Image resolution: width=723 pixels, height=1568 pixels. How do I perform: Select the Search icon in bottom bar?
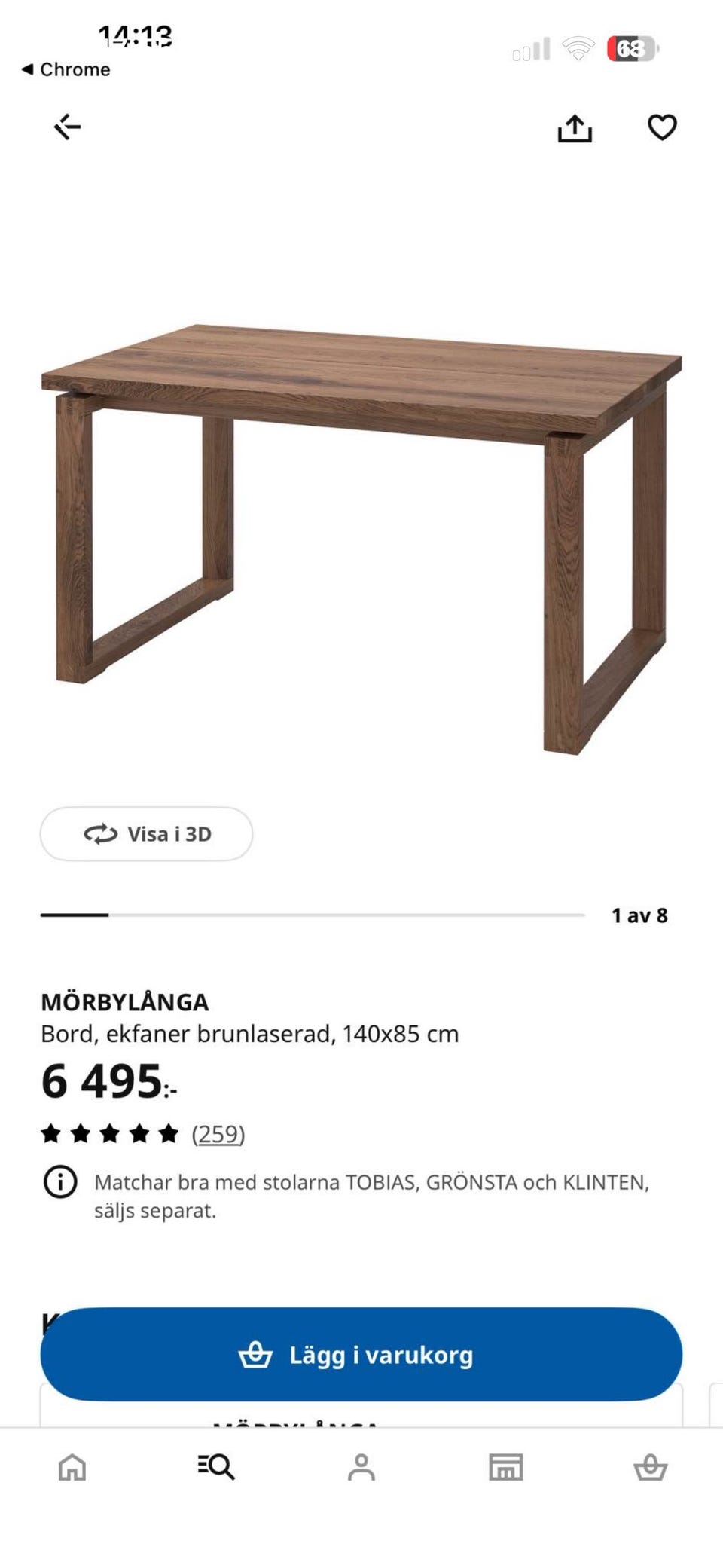point(216,1467)
